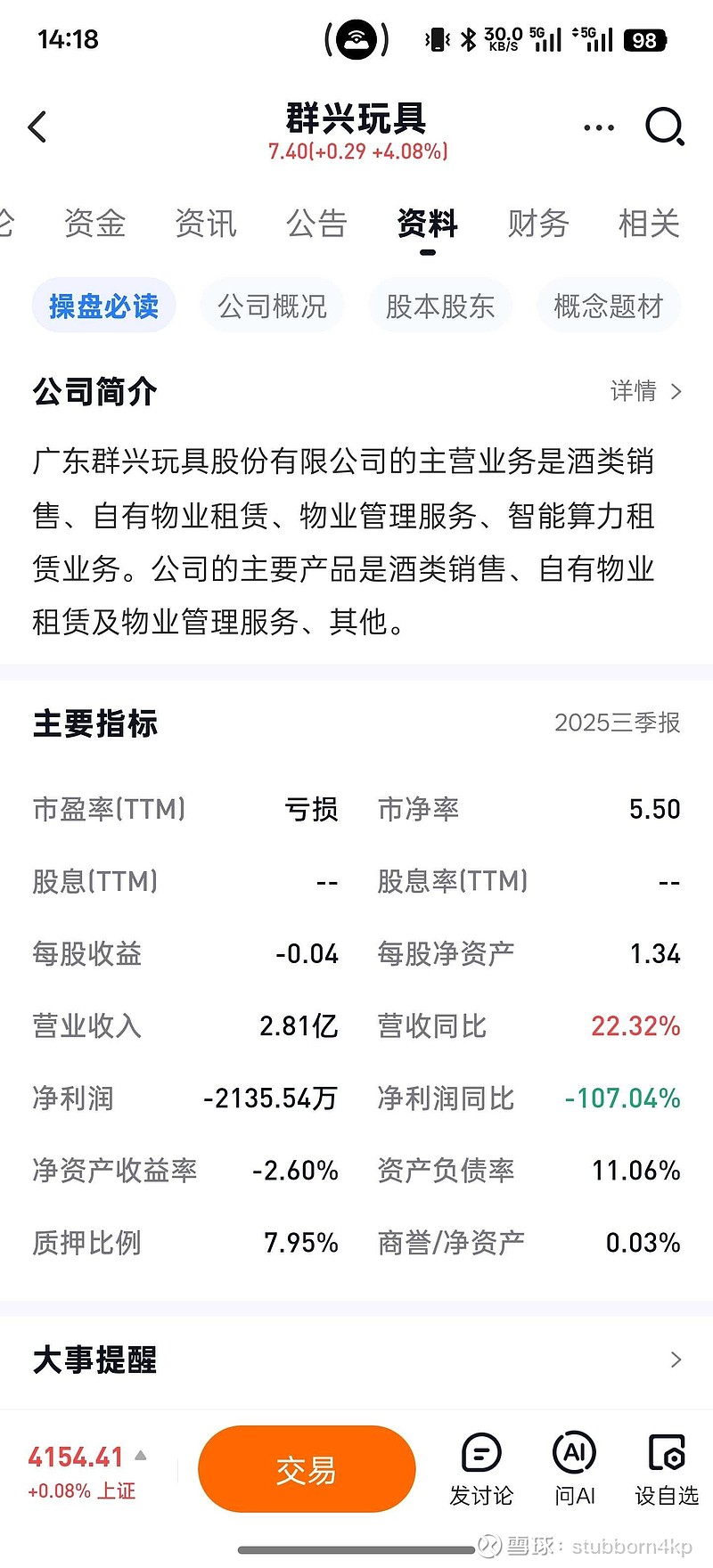This screenshot has height=1568, width=713.
Task: Select the 财务 tab
Action: (x=538, y=223)
